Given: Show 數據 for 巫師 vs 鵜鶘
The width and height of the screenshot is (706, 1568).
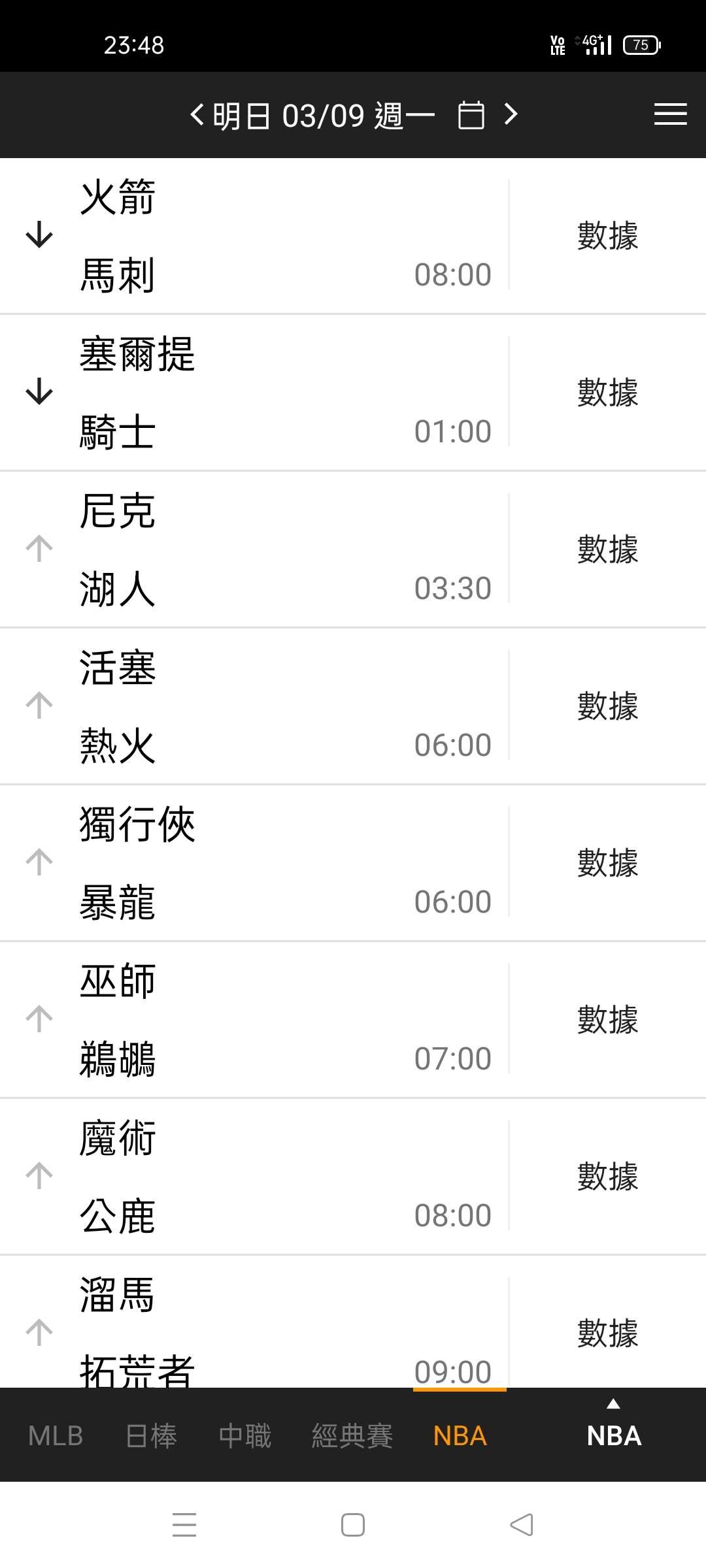Looking at the screenshot, I should click(607, 1019).
